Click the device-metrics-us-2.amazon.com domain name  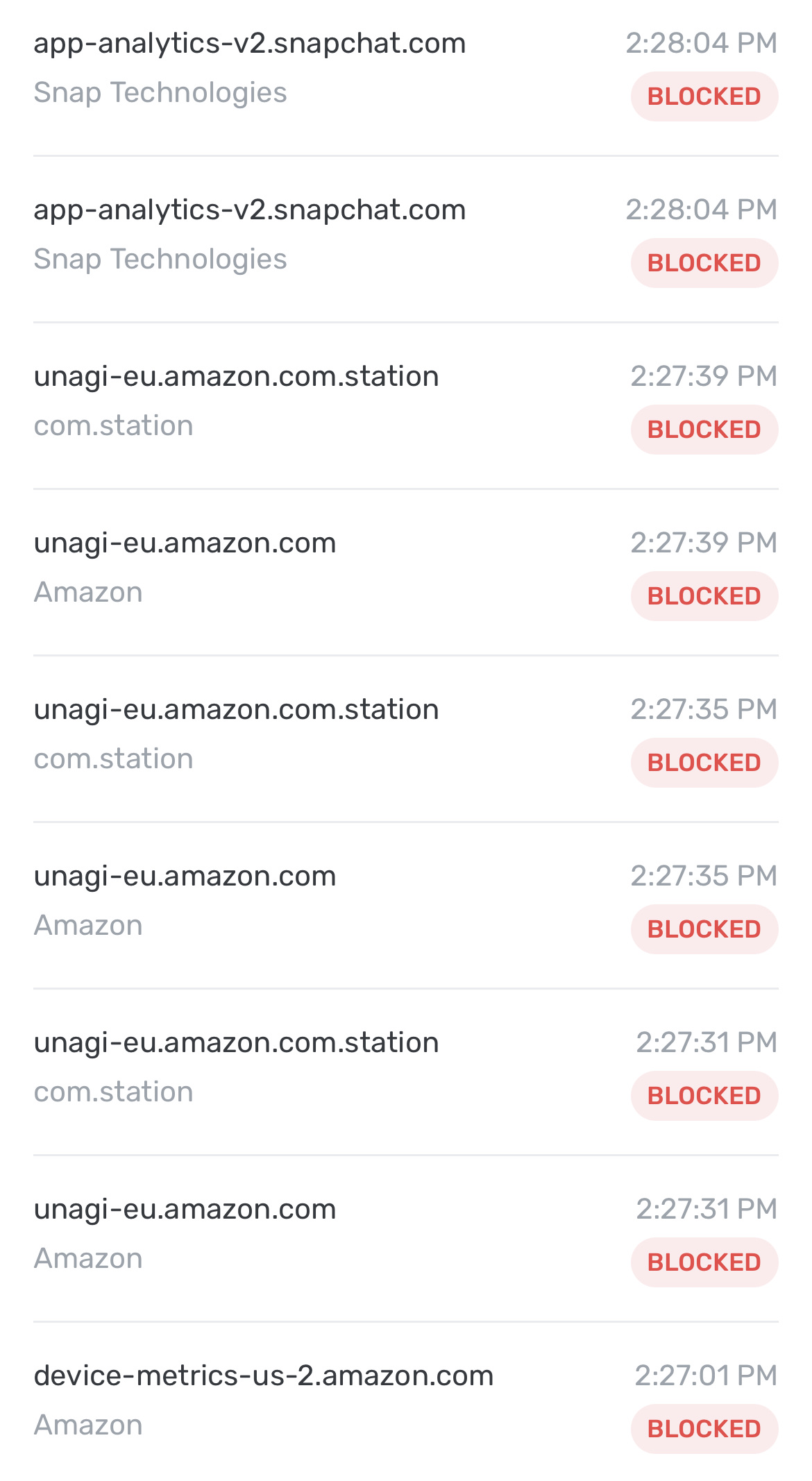(x=264, y=1376)
